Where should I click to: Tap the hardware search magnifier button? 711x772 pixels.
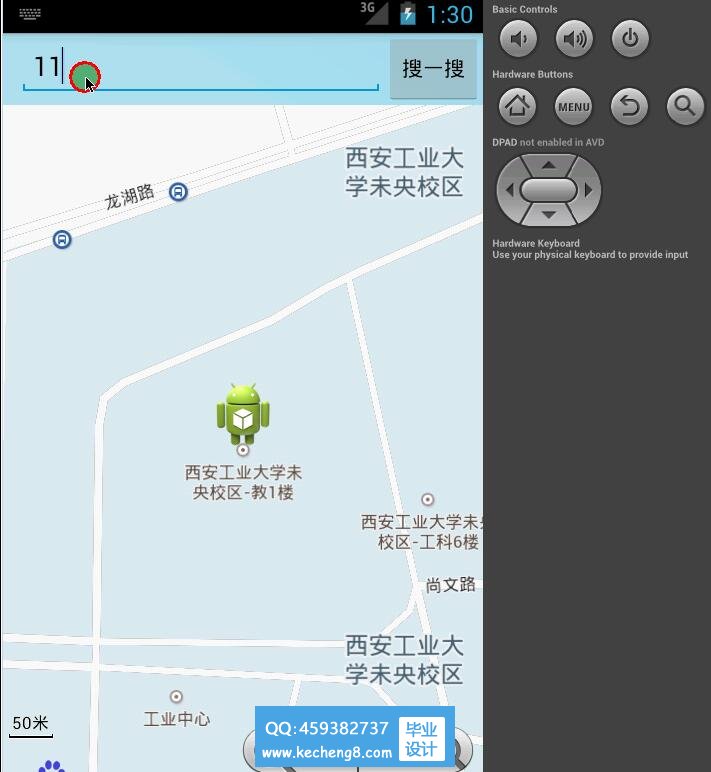(685, 105)
